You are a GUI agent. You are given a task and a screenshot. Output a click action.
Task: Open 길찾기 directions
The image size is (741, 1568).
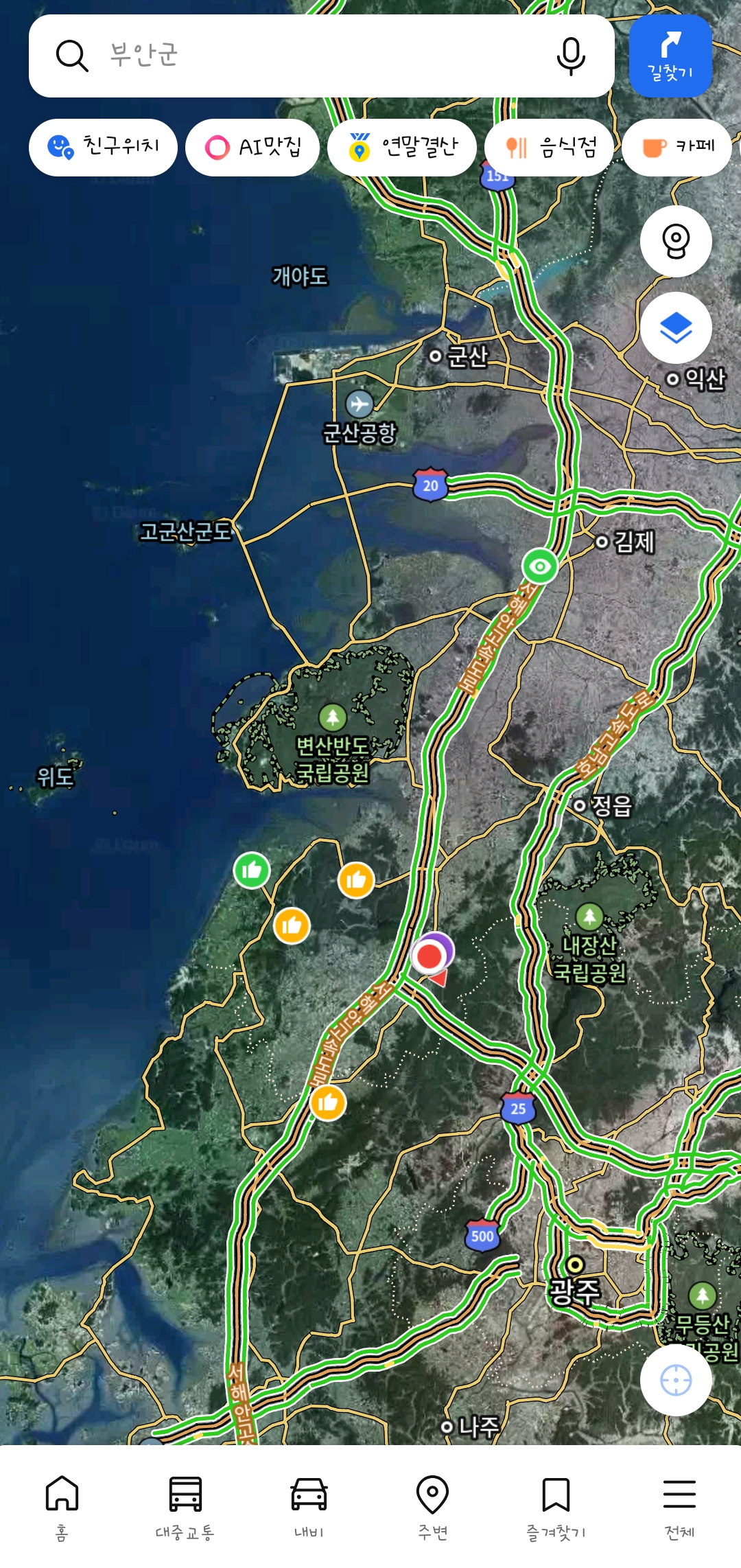670,56
